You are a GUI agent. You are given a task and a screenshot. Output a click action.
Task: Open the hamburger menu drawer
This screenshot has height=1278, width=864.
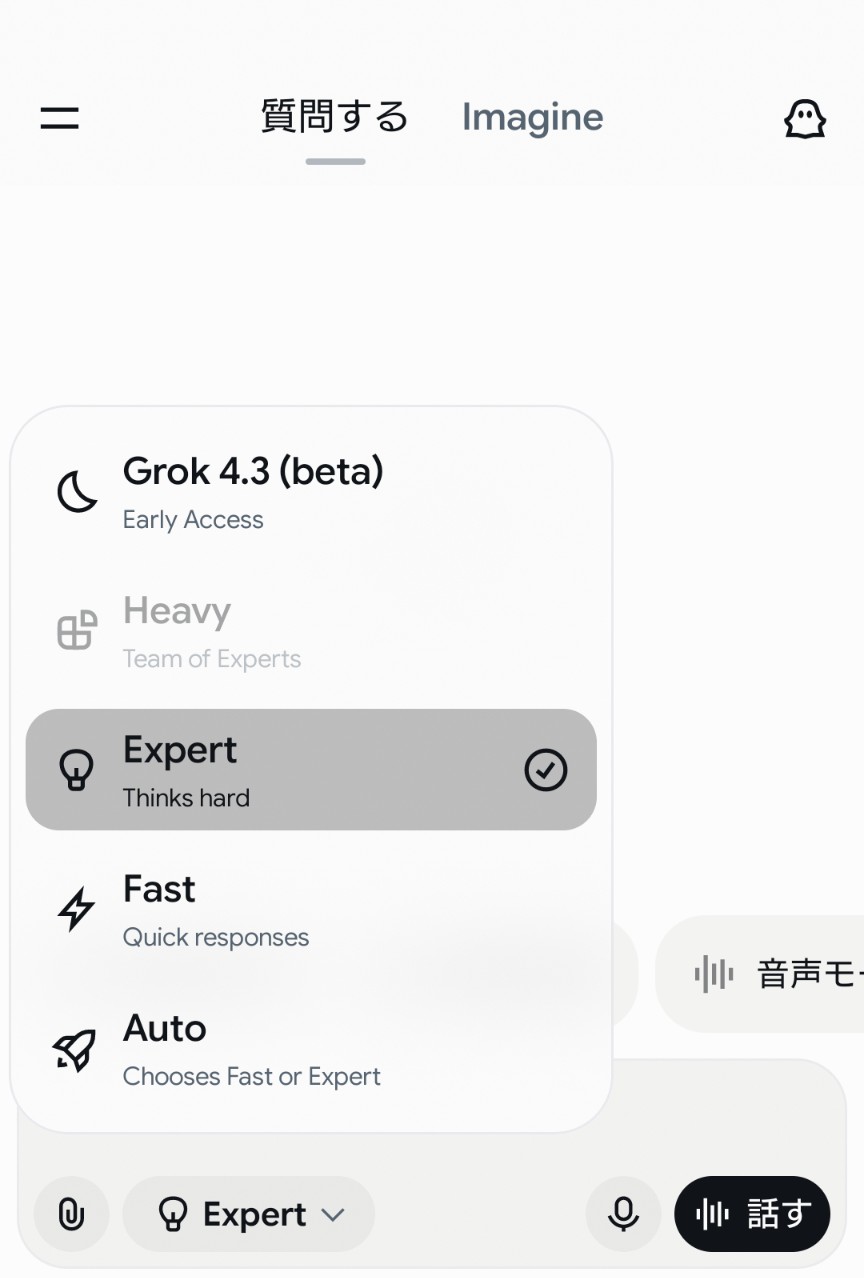pyautogui.click(x=60, y=118)
